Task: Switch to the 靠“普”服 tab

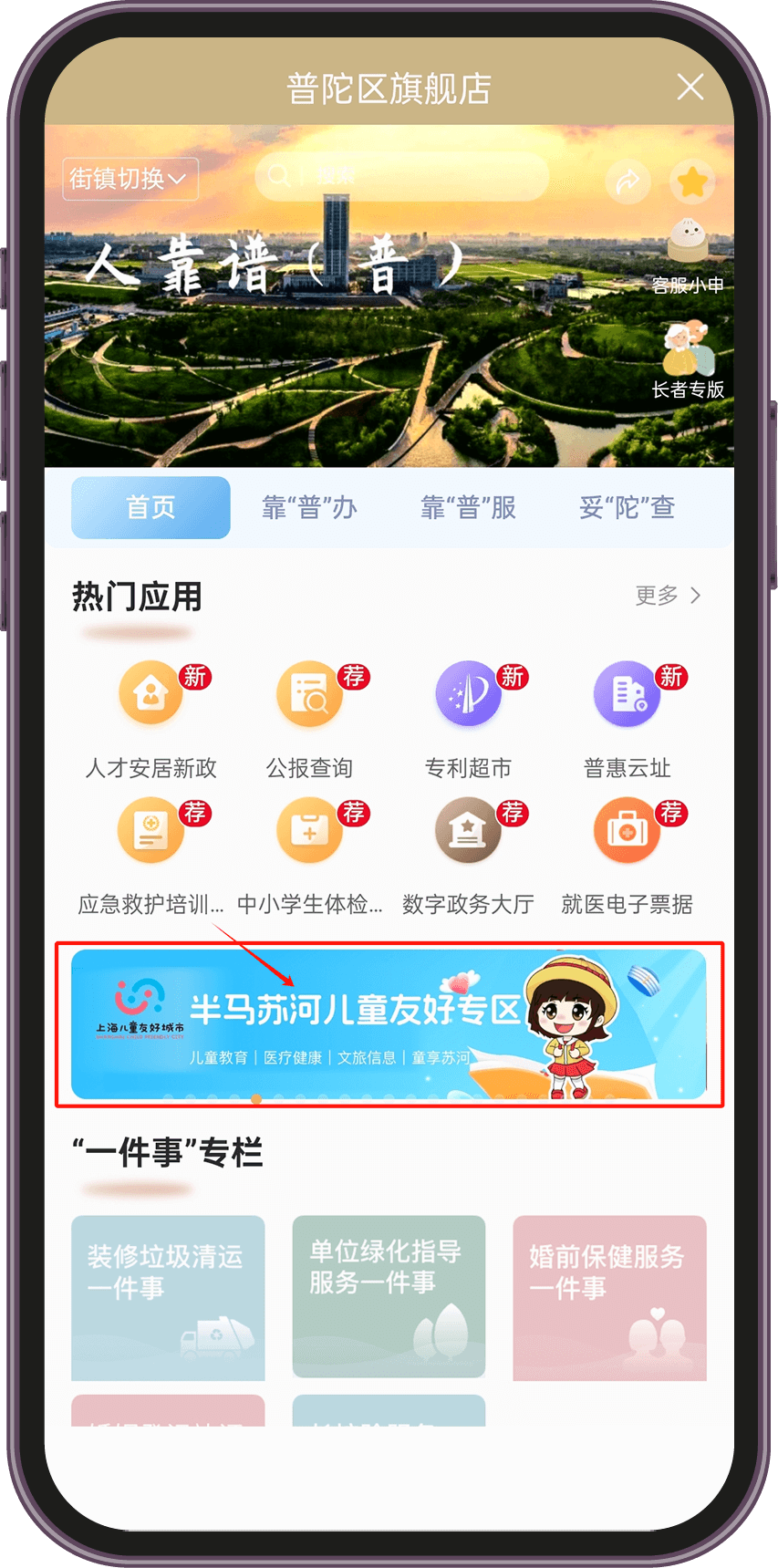Action: [468, 507]
